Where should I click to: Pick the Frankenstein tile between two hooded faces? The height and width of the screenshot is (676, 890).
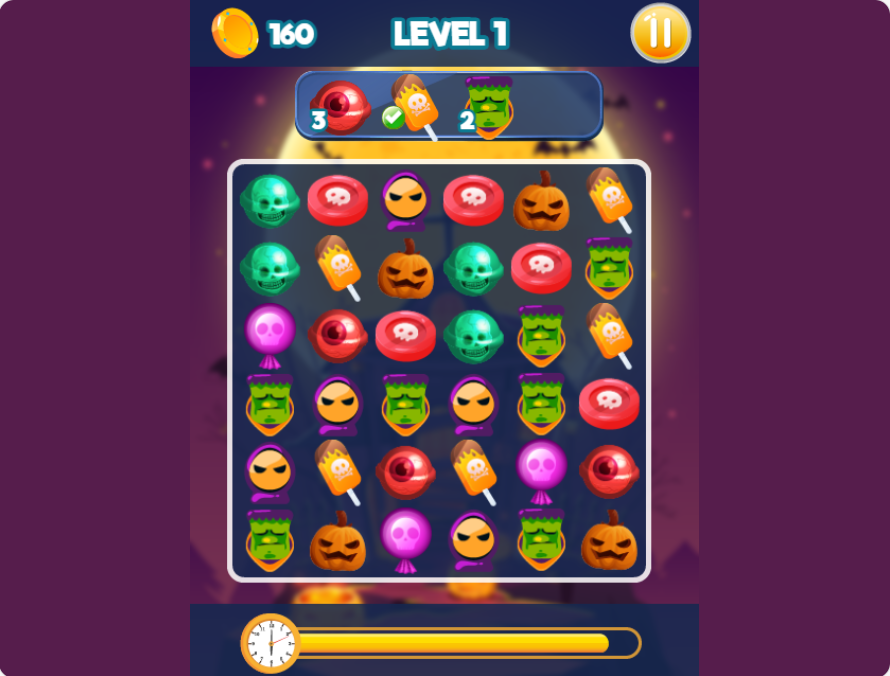(x=406, y=403)
